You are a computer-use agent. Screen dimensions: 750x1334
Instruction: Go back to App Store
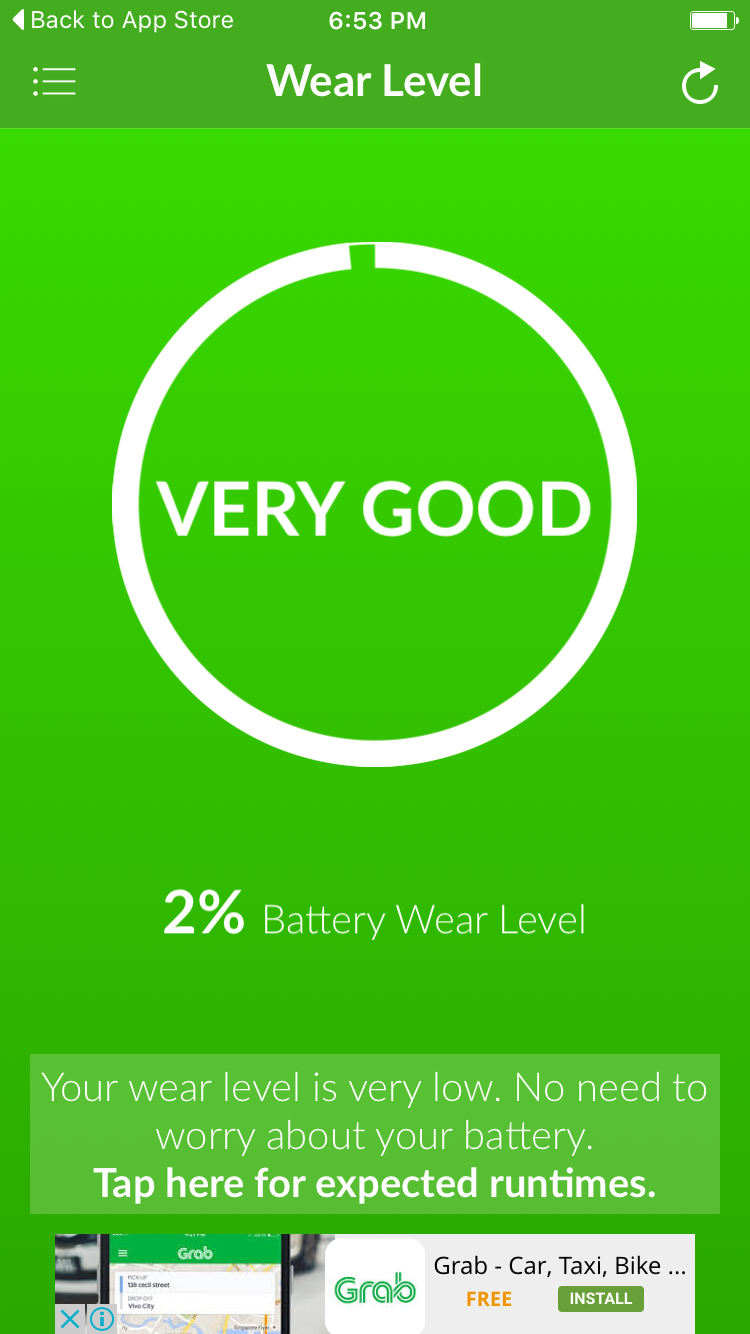coord(122,20)
